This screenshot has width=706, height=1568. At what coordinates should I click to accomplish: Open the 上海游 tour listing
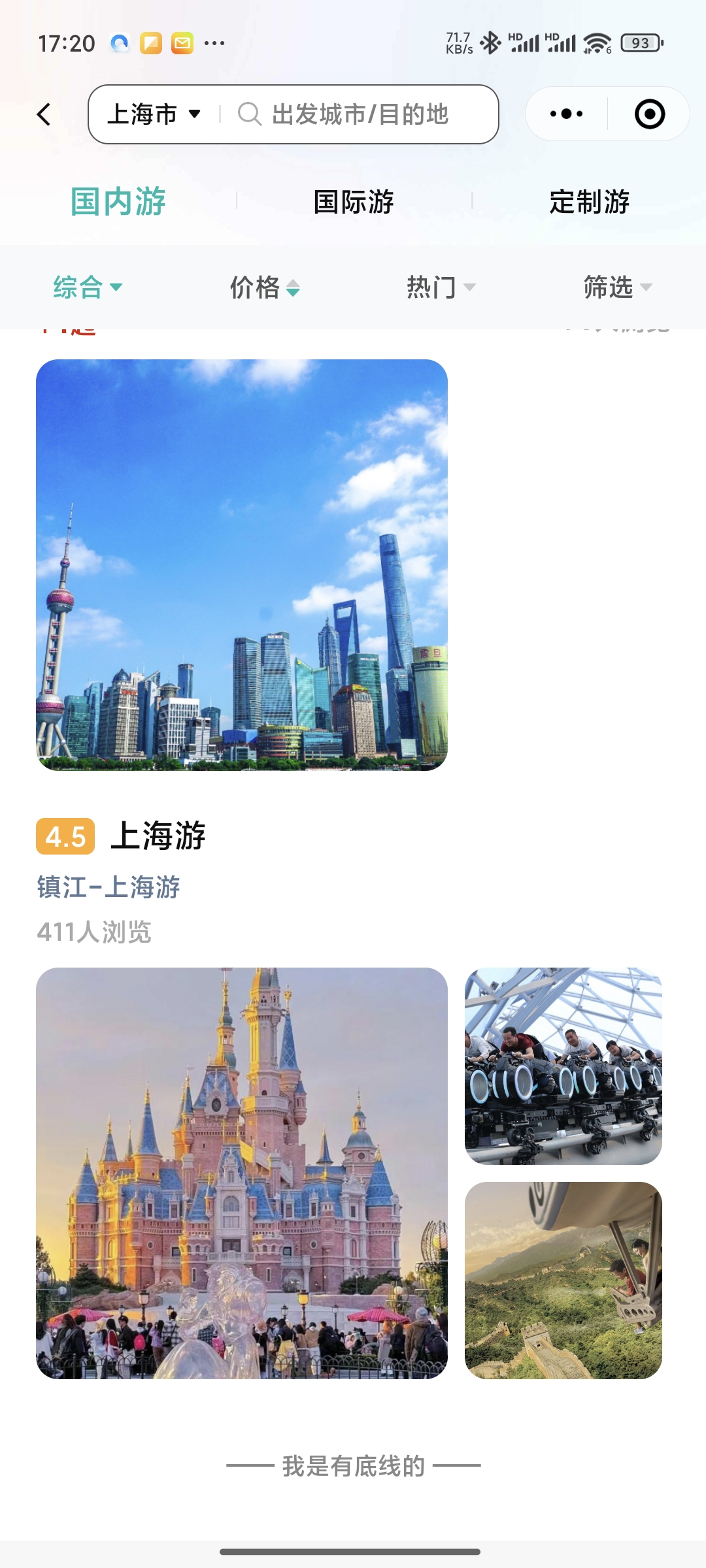point(158,836)
